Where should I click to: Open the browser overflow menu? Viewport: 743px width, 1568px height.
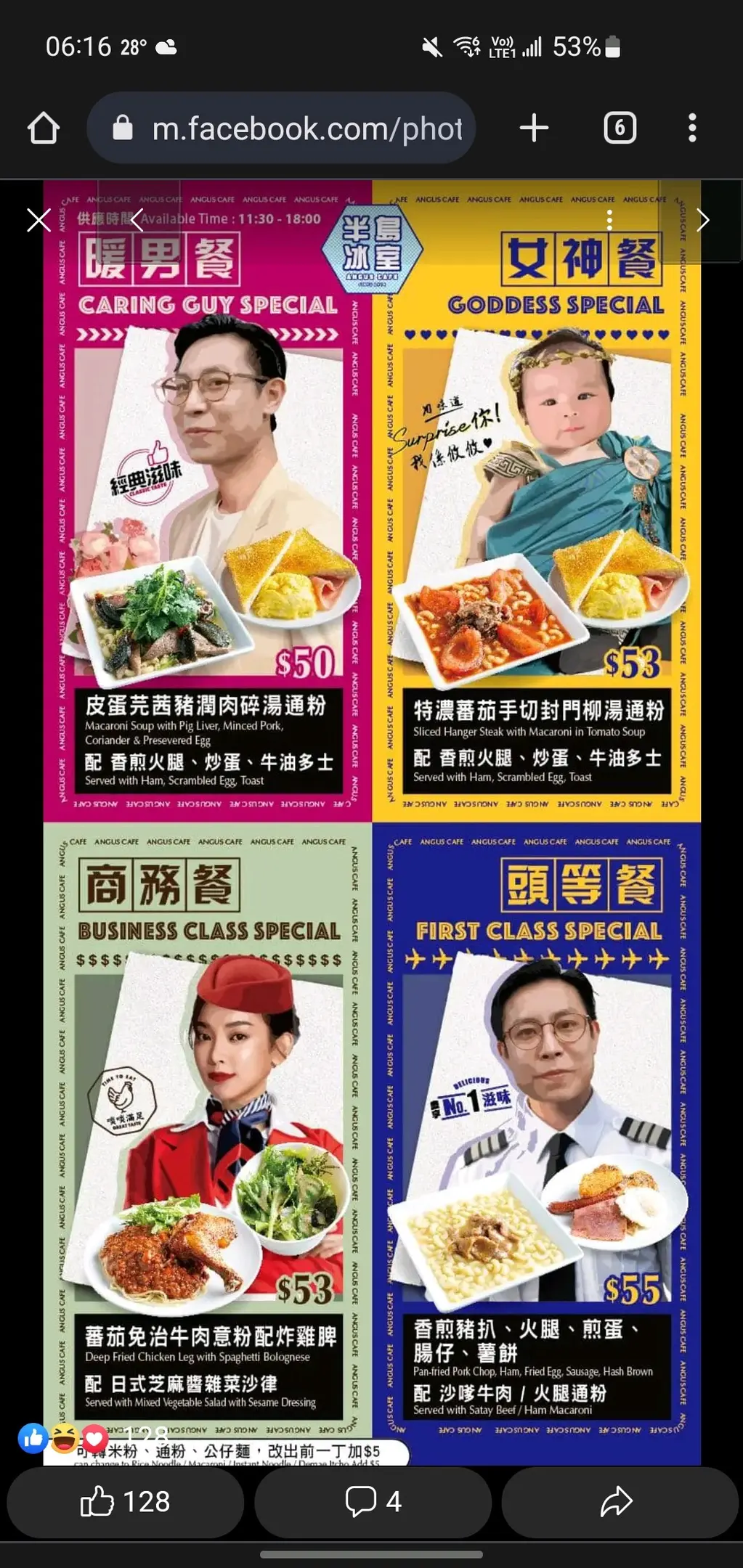point(692,128)
